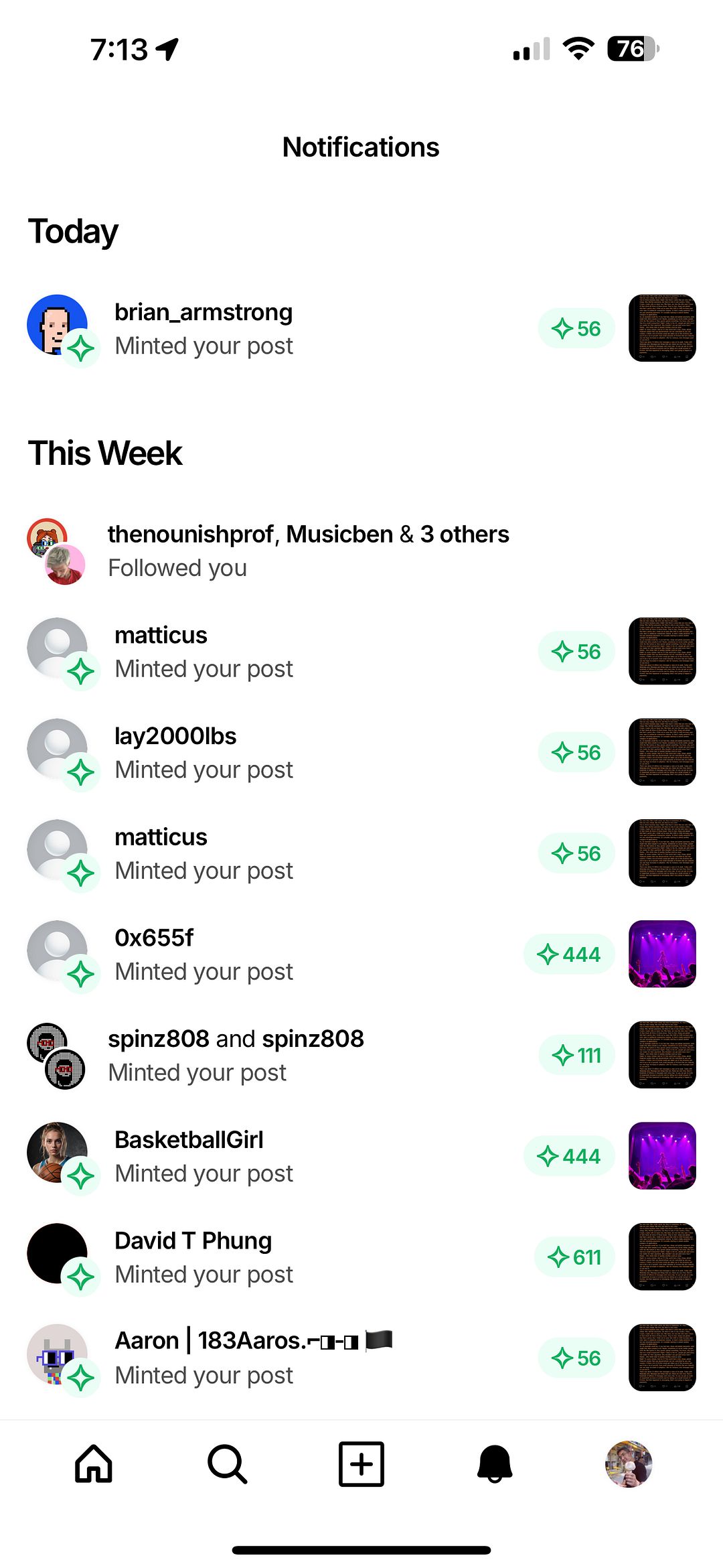Open David T Phung's mint notification
Screen dimensions: 723x1568
click(361, 1257)
